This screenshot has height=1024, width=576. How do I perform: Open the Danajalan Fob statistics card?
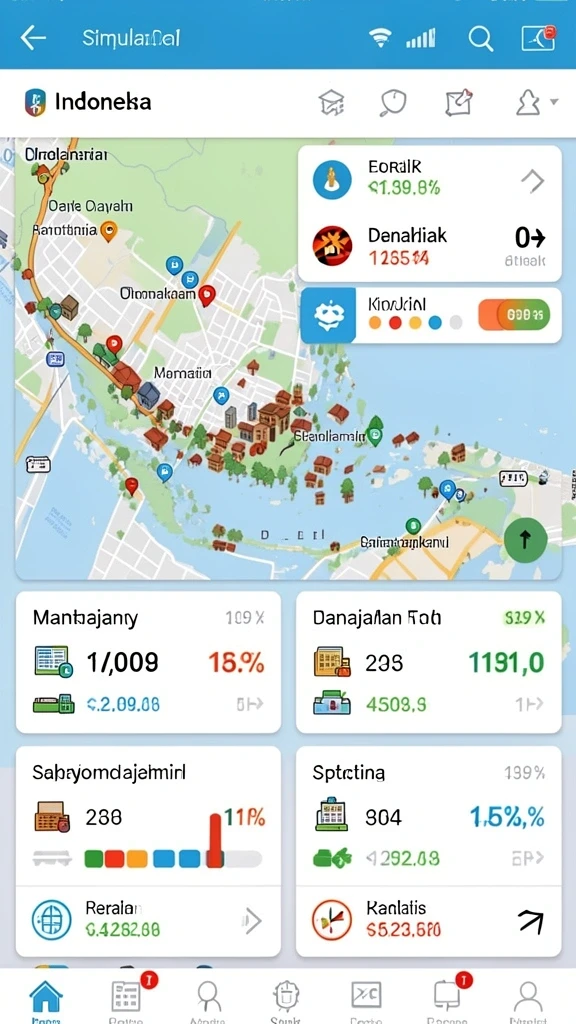(428, 662)
